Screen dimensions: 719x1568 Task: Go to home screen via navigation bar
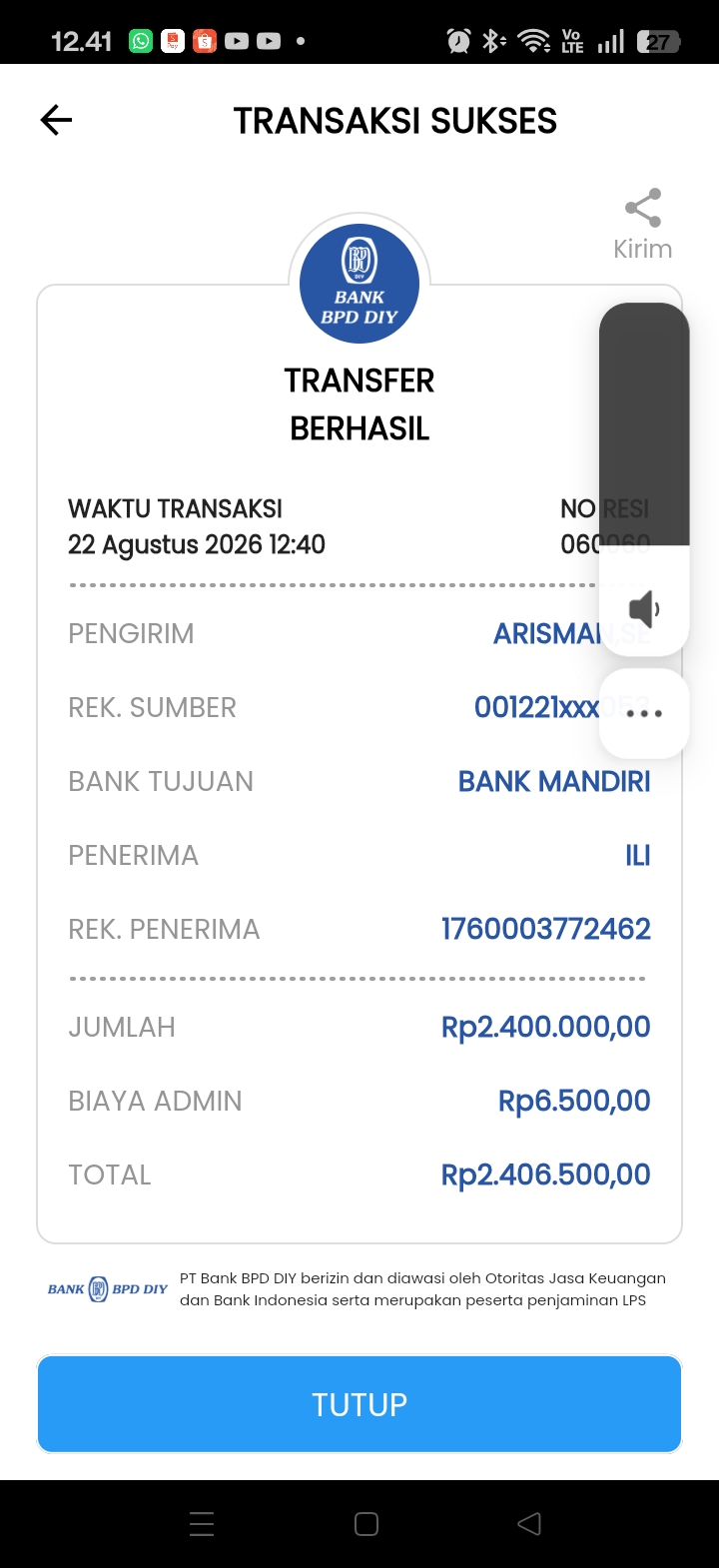click(366, 1523)
